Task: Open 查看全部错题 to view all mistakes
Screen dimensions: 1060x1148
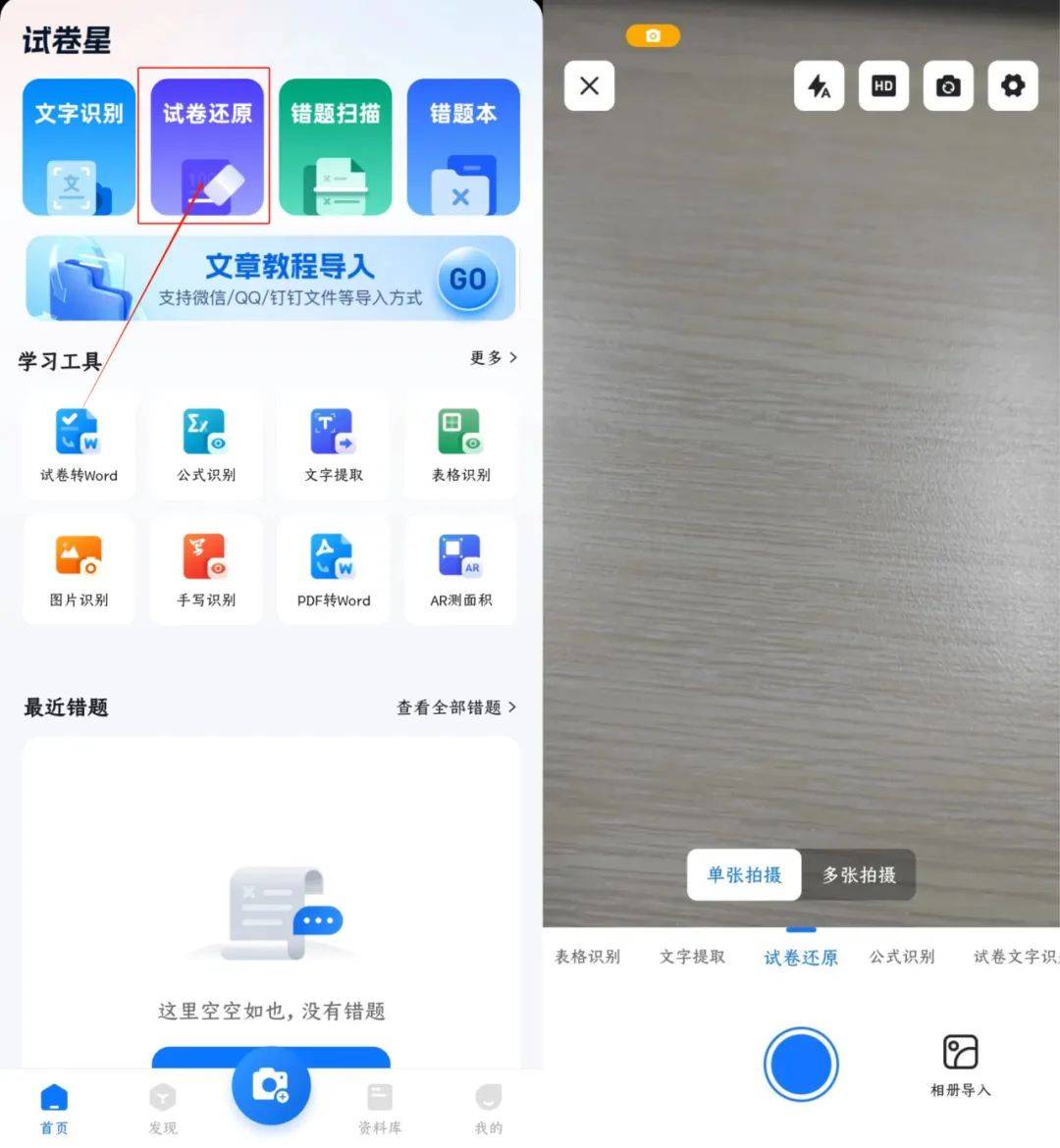Action: (453, 707)
